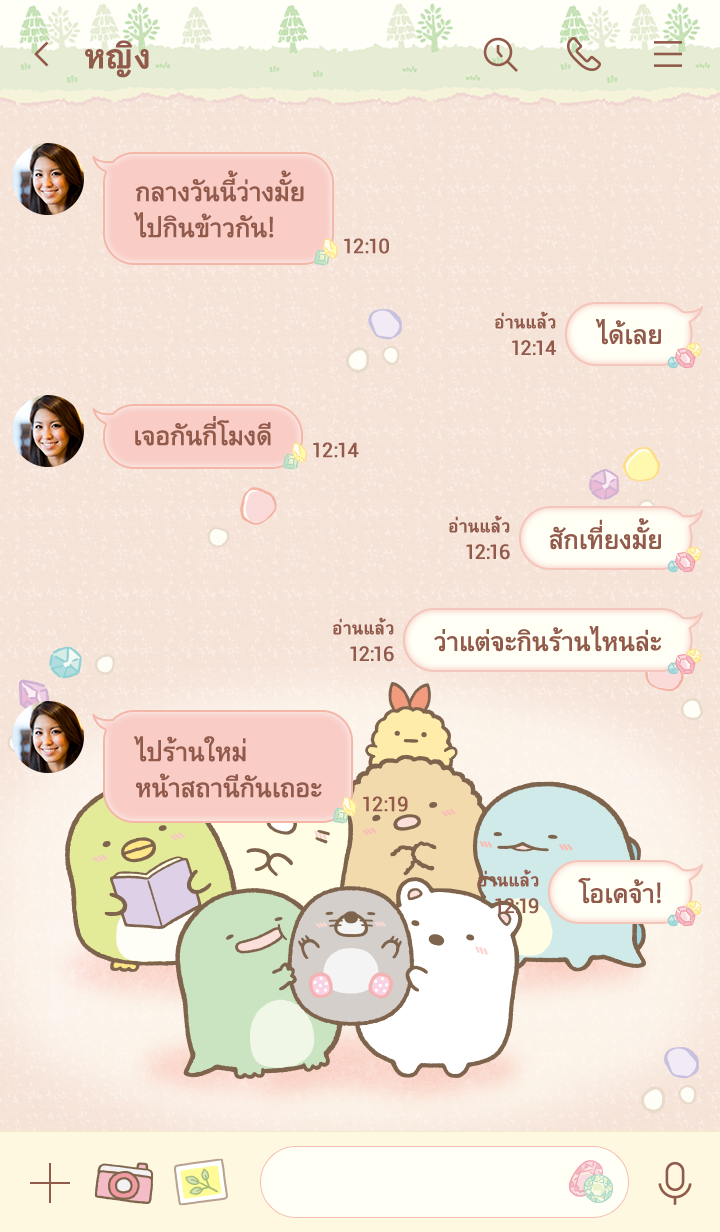Record a voice message with the microphone
720x1232 pixels.
tap(674, 1183)
